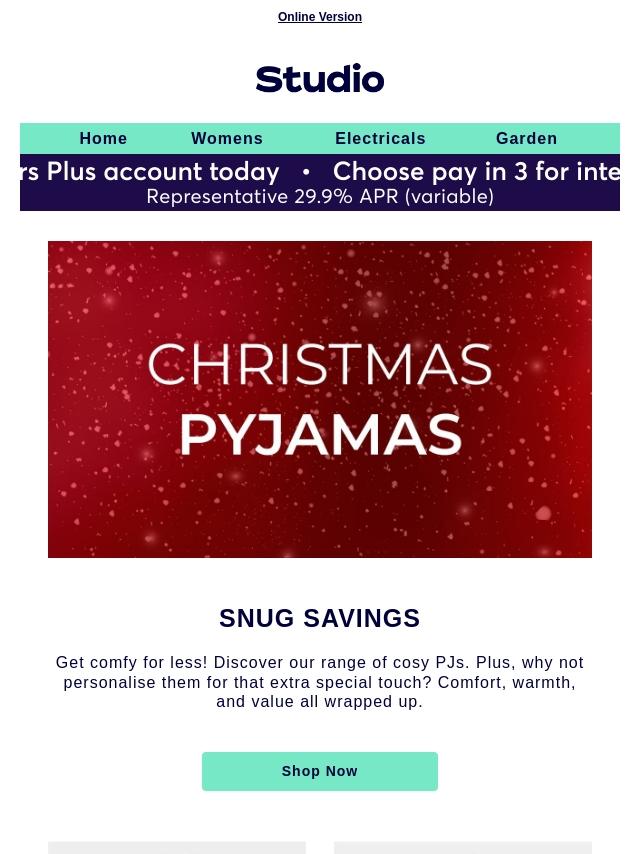Tap the Studio logo
The height and width of the screenshot is (854, 640).
320,79
